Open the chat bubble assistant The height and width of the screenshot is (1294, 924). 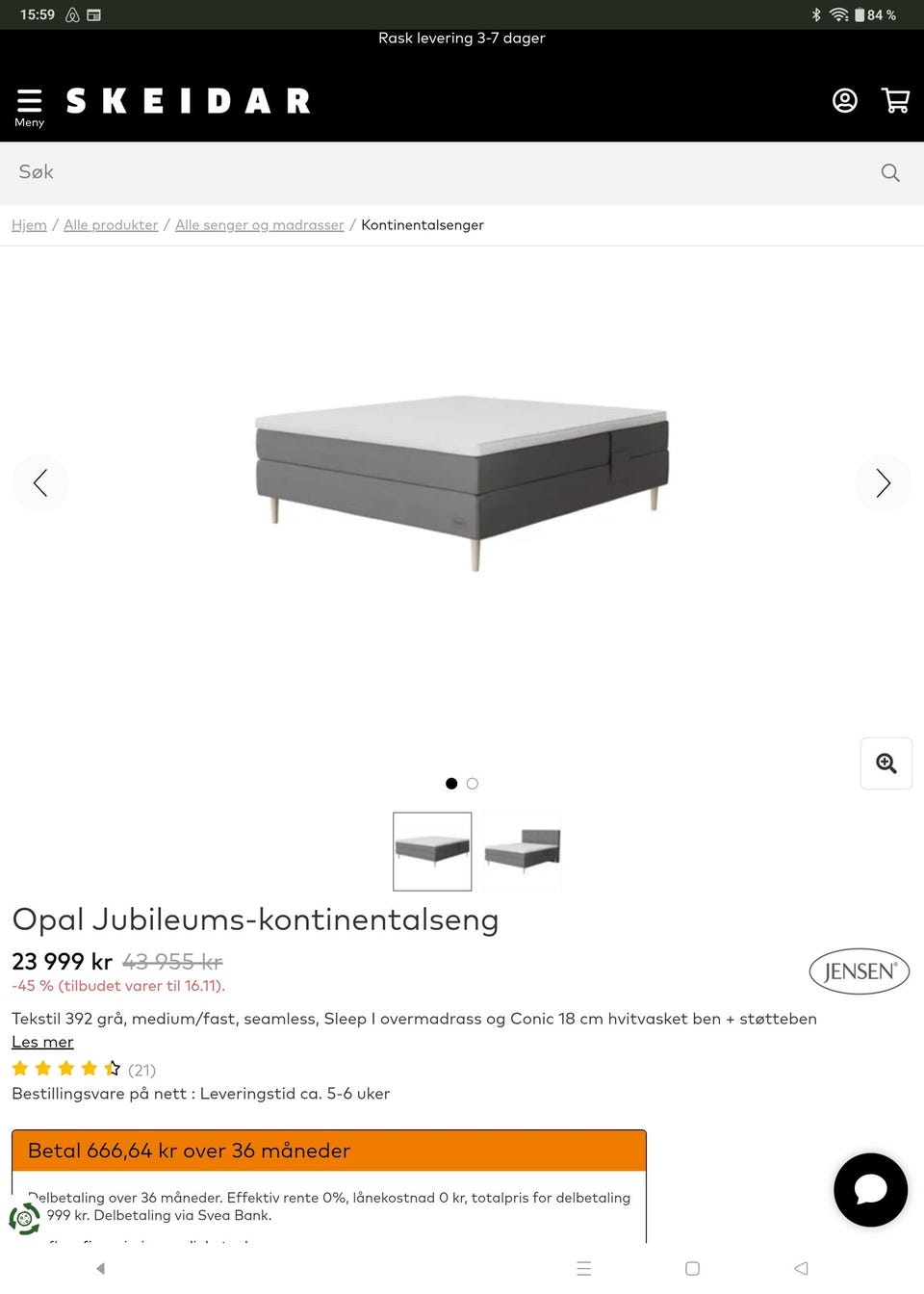[x=870, y=1190]
